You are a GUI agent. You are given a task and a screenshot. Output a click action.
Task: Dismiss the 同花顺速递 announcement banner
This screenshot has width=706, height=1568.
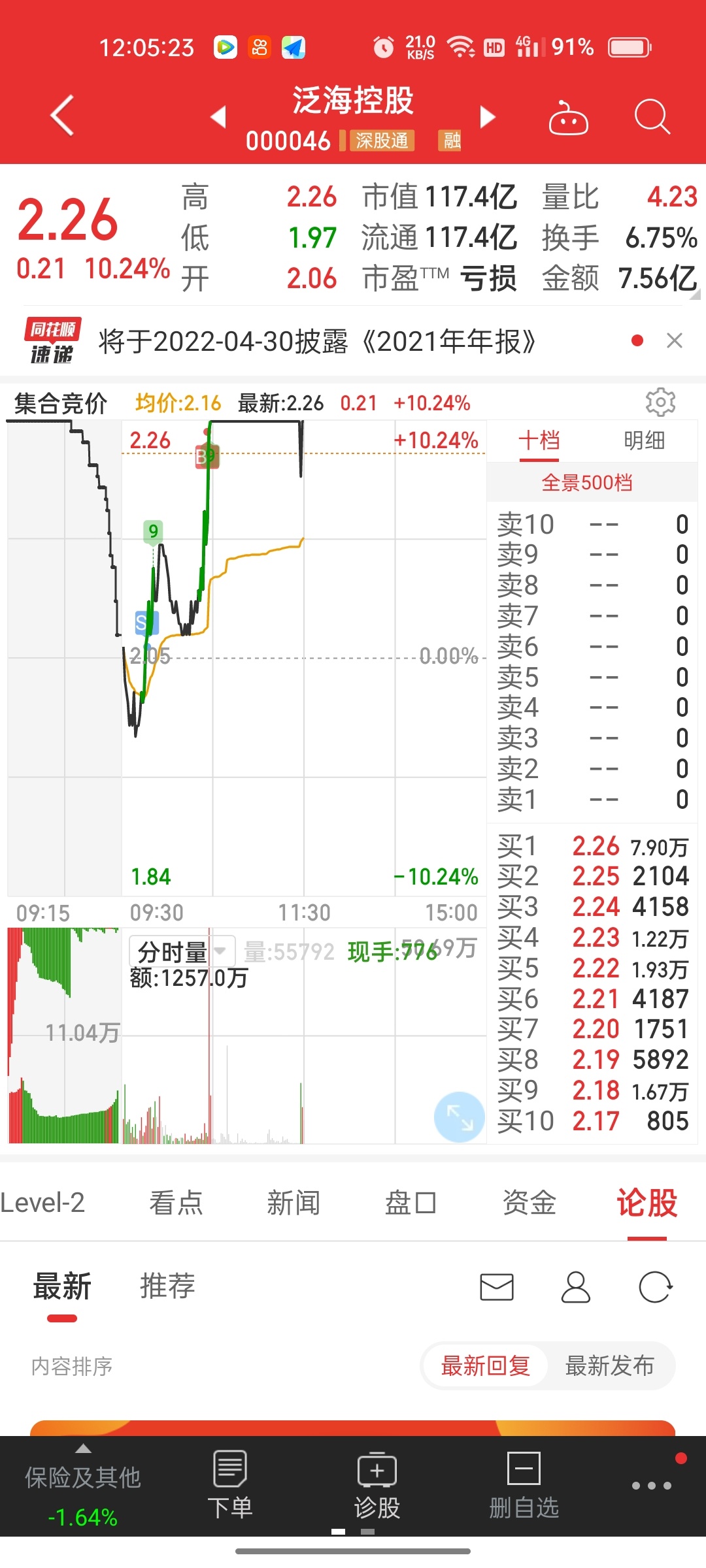pyautogui.click(x=675, y=340)
